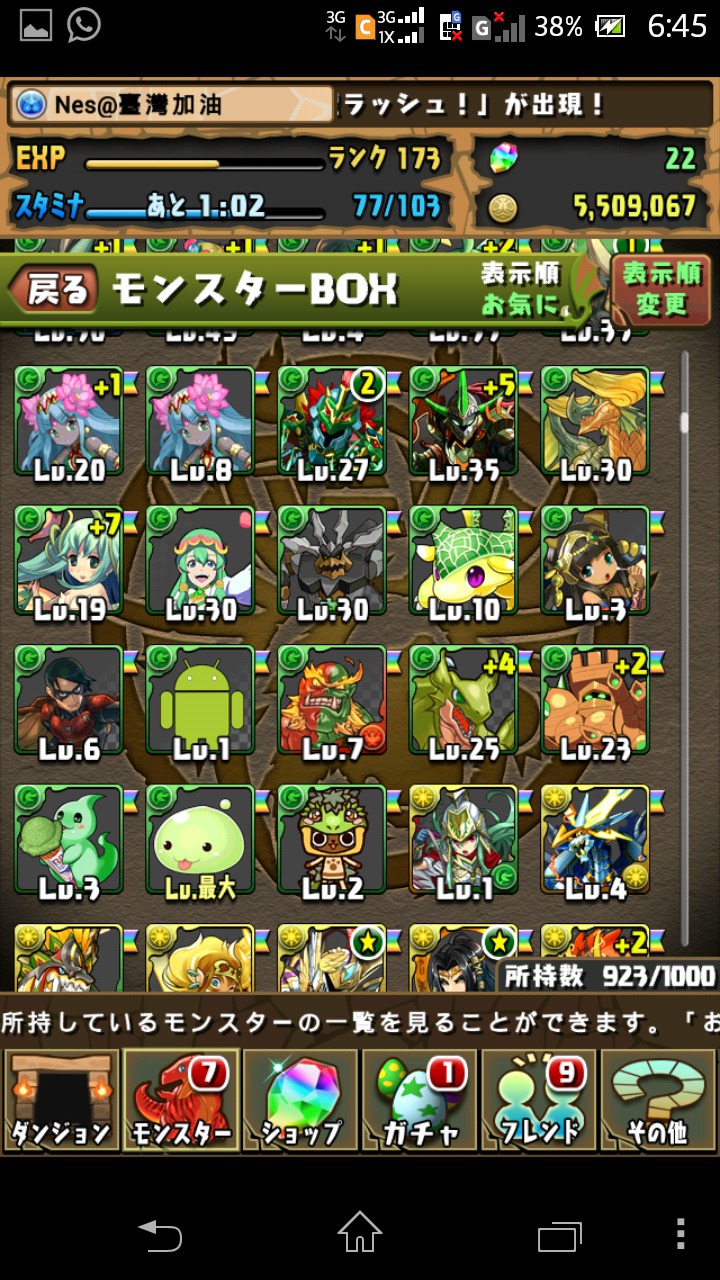Open the ダンジョン tab

coord(60,1099)
